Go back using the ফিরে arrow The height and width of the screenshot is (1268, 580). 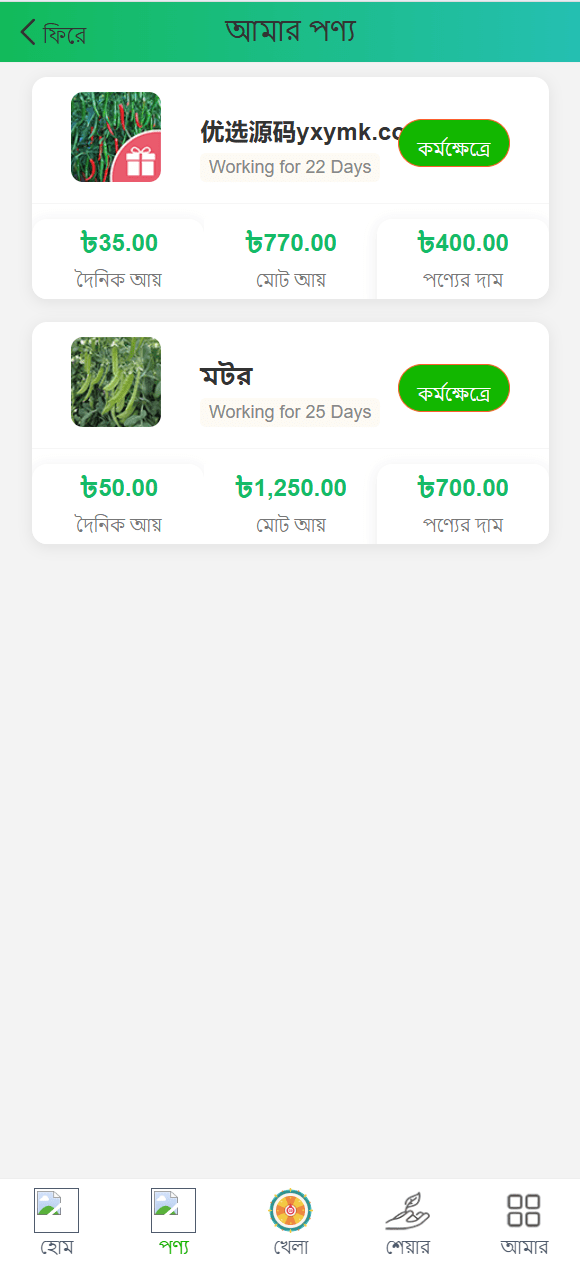coord(52,33)
